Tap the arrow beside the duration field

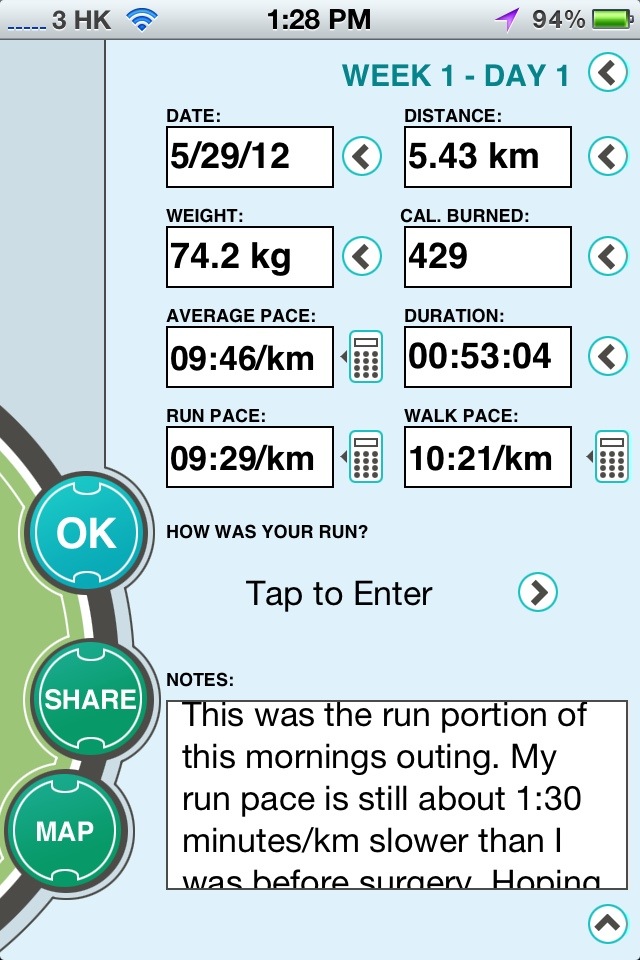607,355
